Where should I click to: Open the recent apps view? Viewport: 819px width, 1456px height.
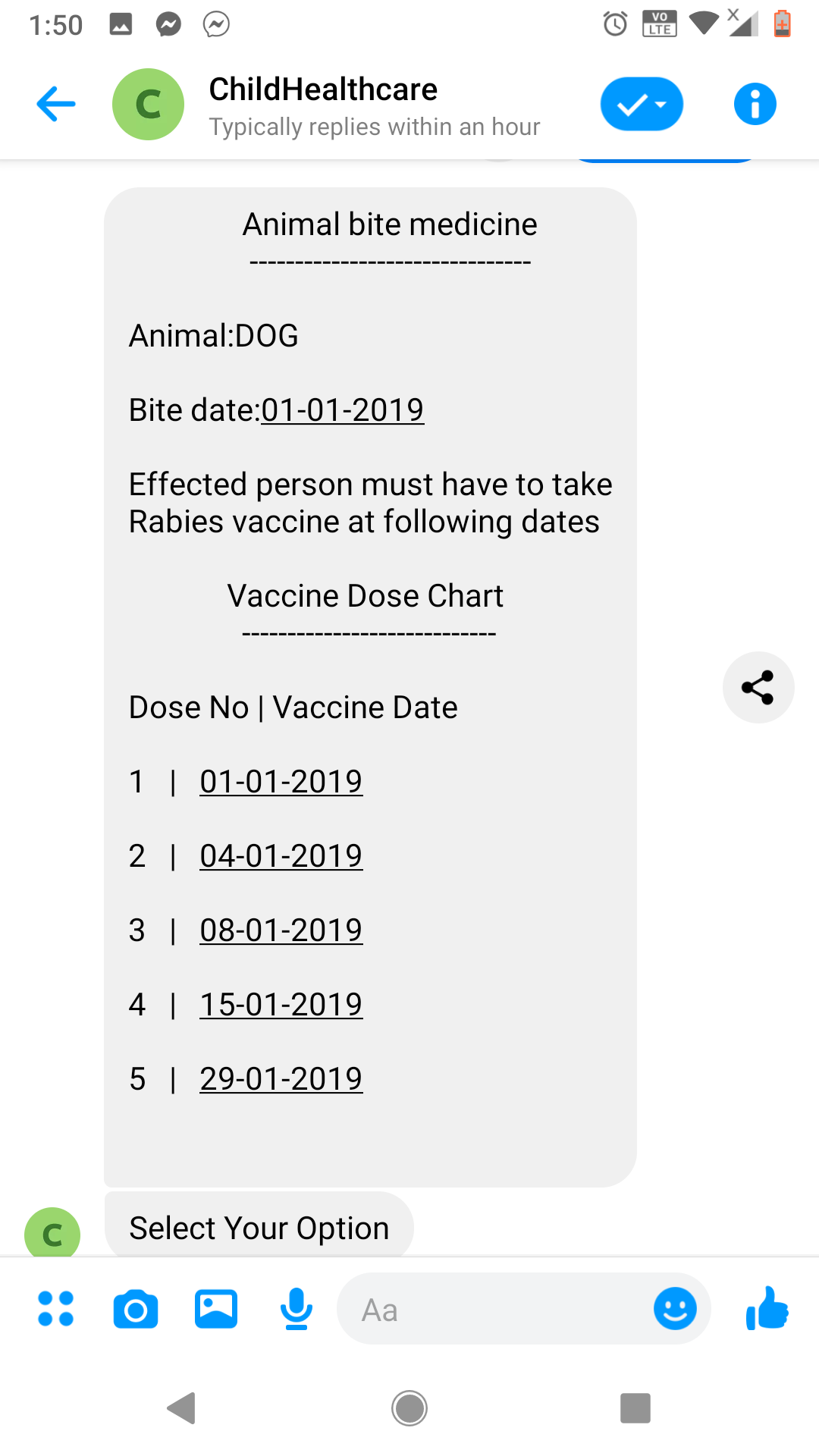point(635,1408)
